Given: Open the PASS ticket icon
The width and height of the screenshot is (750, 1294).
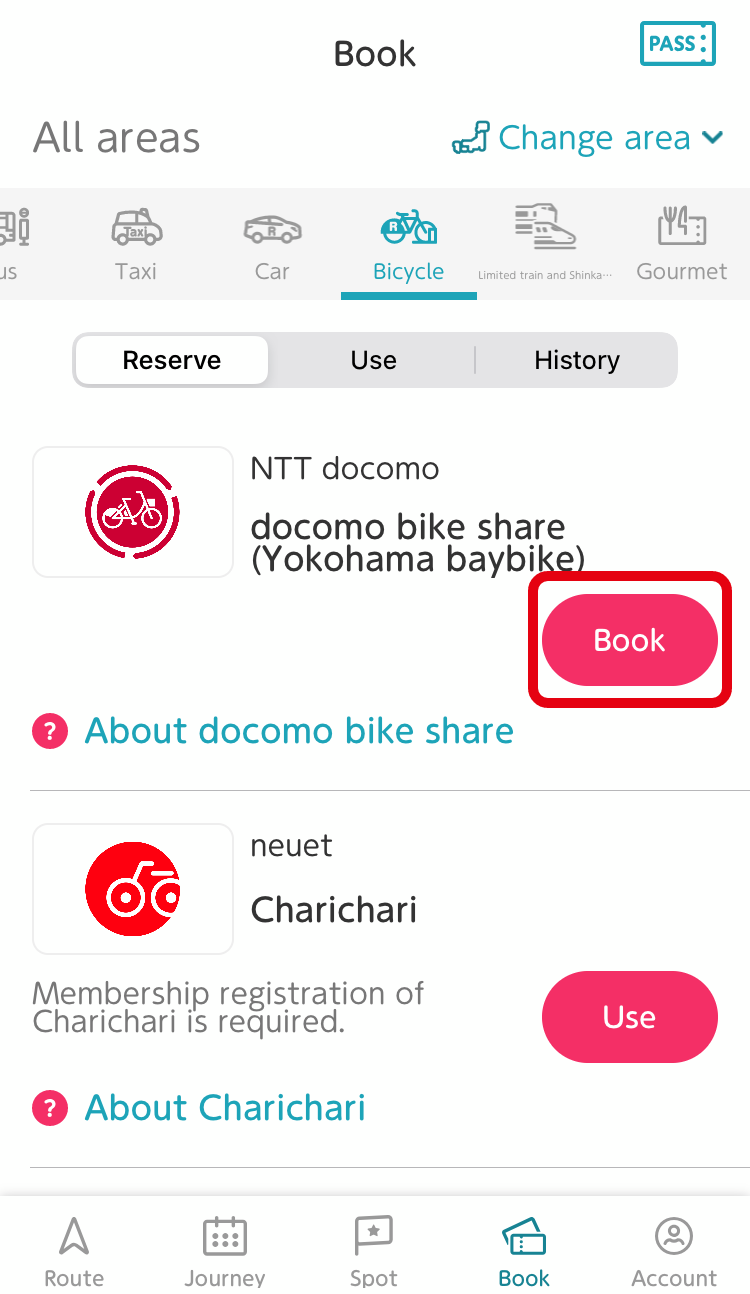Looking at the screenshot, I should [678, 44].
